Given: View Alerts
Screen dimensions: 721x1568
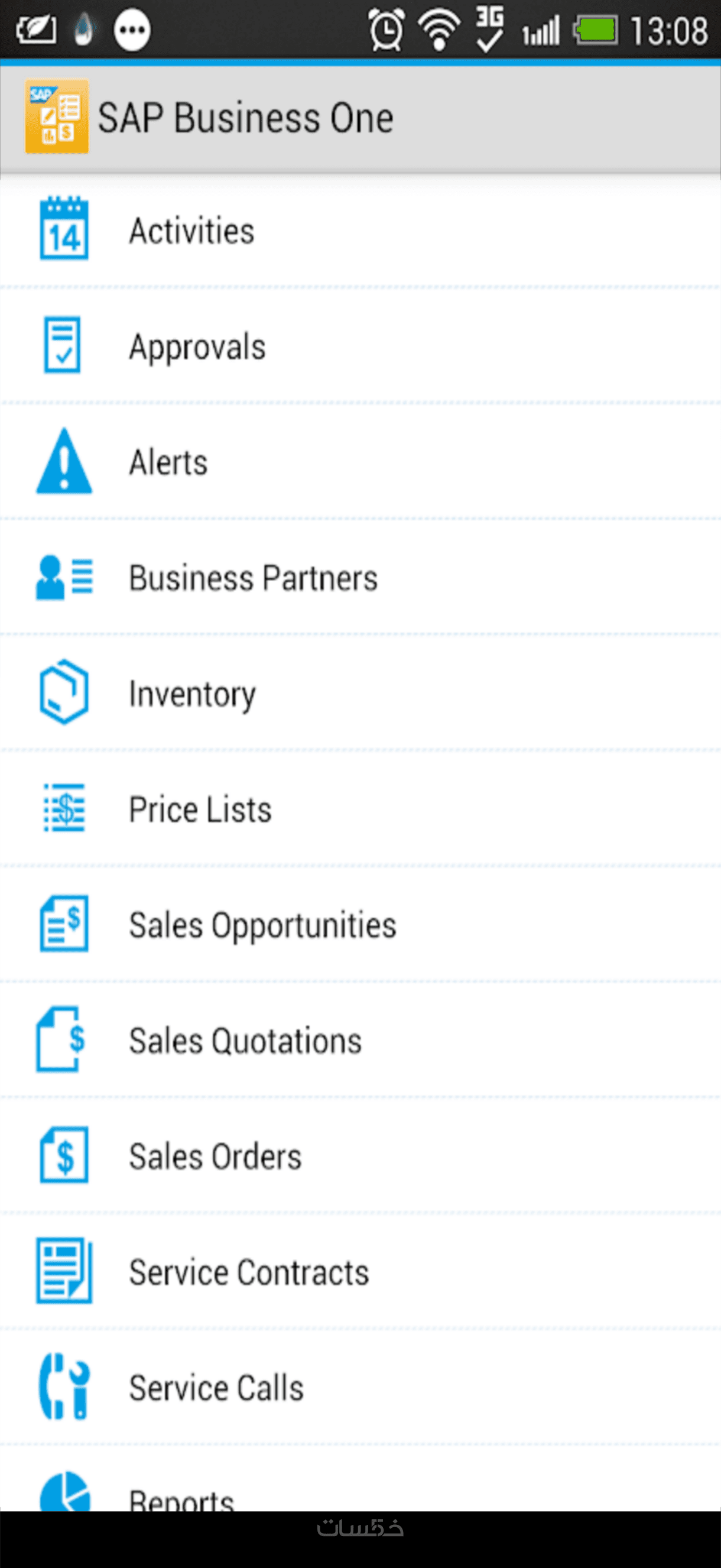Looking at the screenshot, I should (168, 462).
